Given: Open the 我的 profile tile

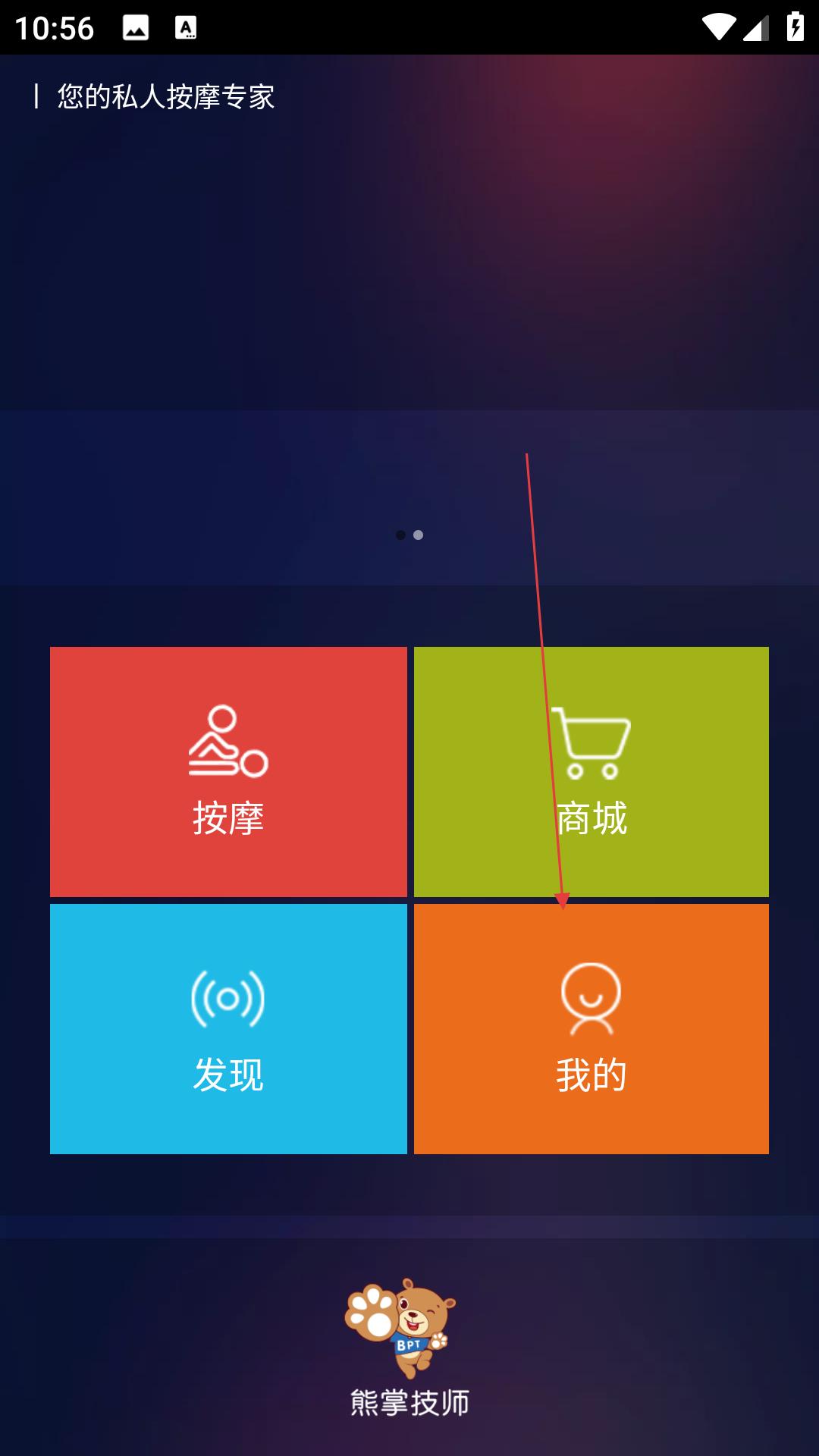Looking at the screenshot, I should coord(591,1028).
